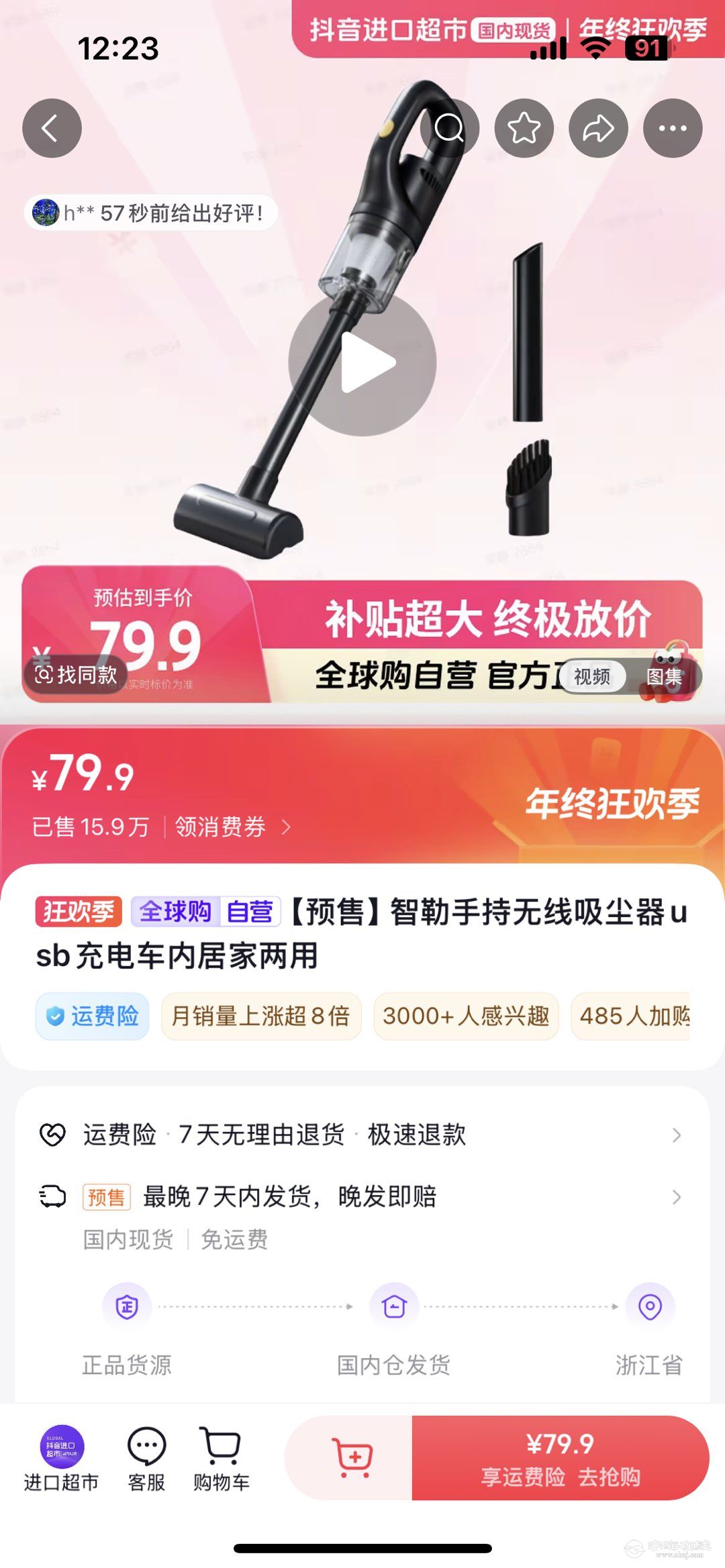The width and height of the screenshot is (725, 1568).
Task: Open the search magnifier icon
Action: pos(449,128)
